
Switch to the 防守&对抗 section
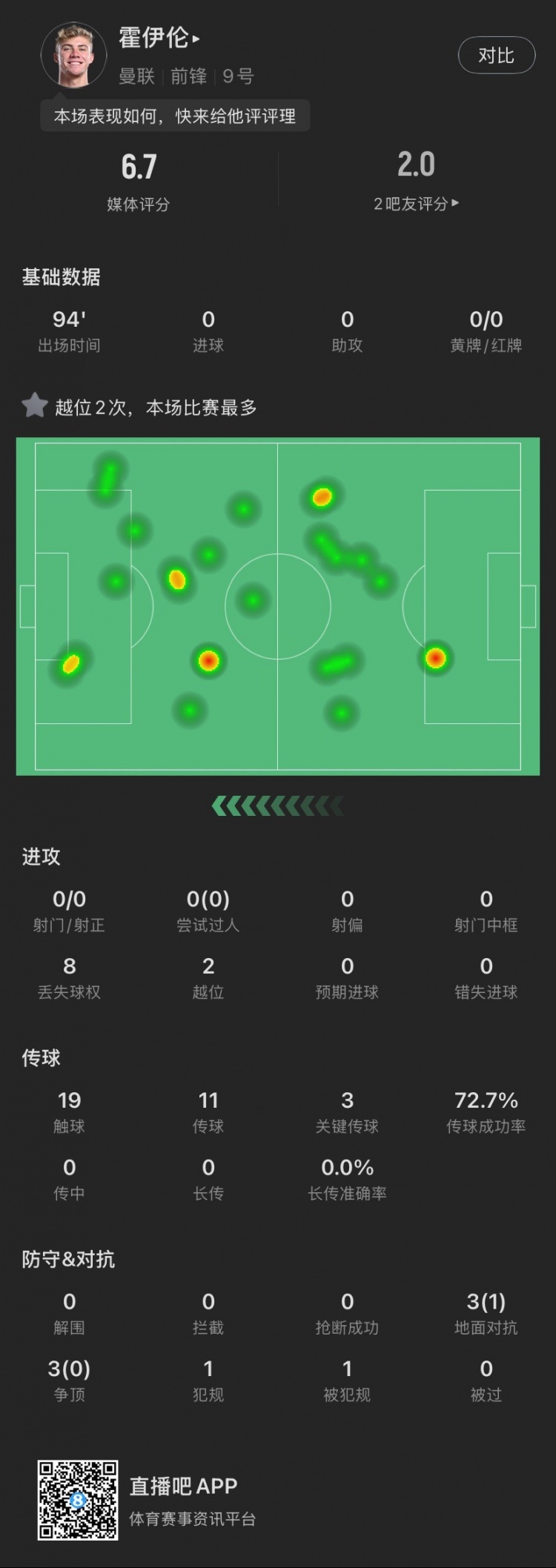68,1258
